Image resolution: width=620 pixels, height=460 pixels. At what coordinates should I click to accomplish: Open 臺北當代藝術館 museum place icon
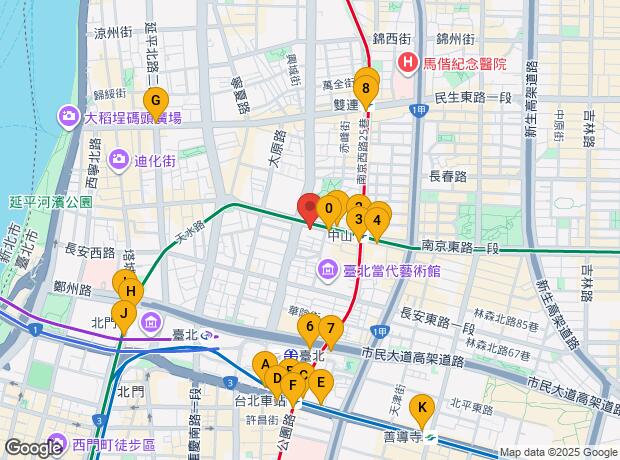328,270
